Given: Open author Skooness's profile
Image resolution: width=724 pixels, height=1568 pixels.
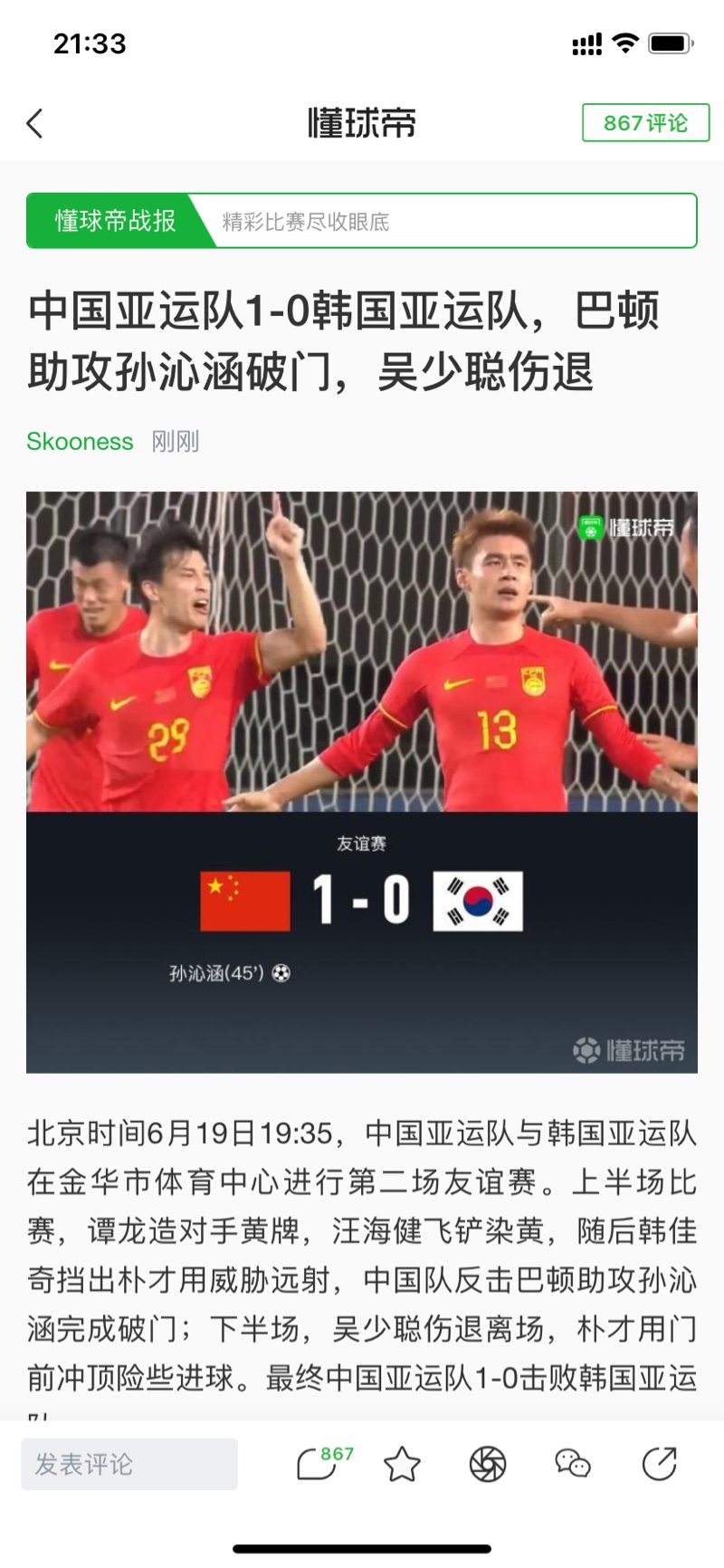Looking at the screenshot, I should 80,442.
